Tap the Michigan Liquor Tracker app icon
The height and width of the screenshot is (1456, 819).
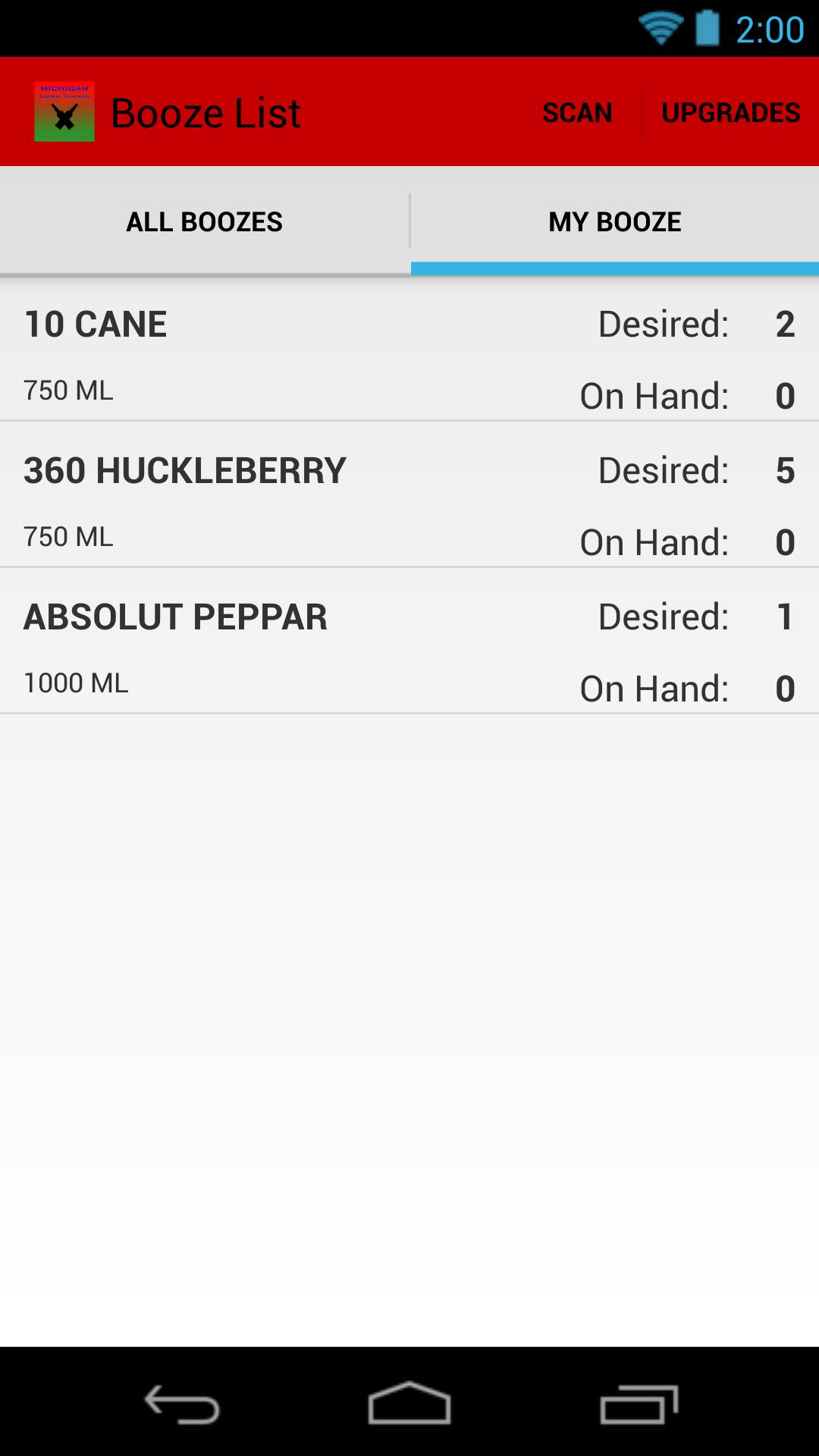(64, 111)
